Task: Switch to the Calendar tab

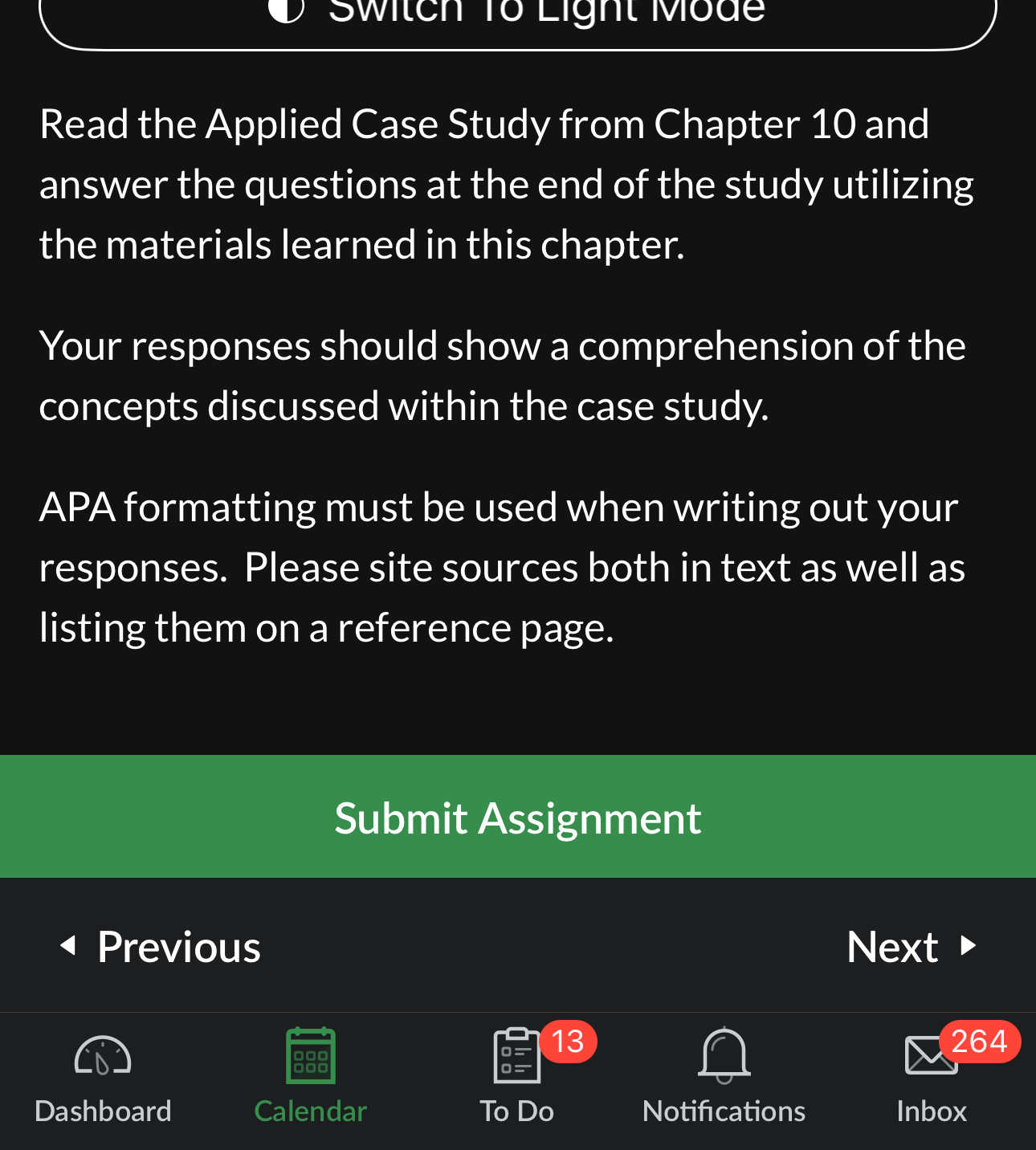Action: pyautogui.click(x=310, y=1078)
